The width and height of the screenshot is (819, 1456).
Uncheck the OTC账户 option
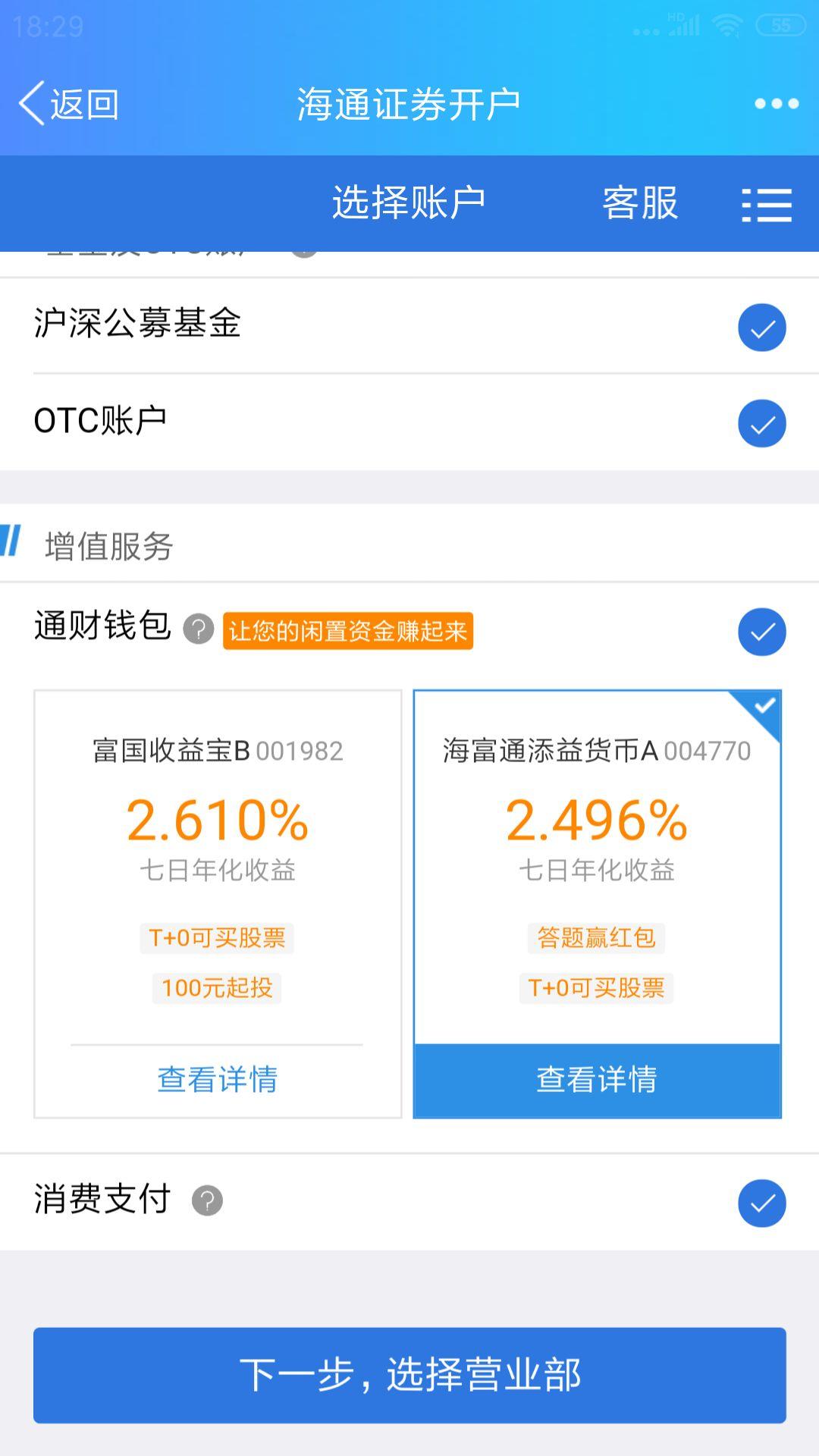[761, 423]
